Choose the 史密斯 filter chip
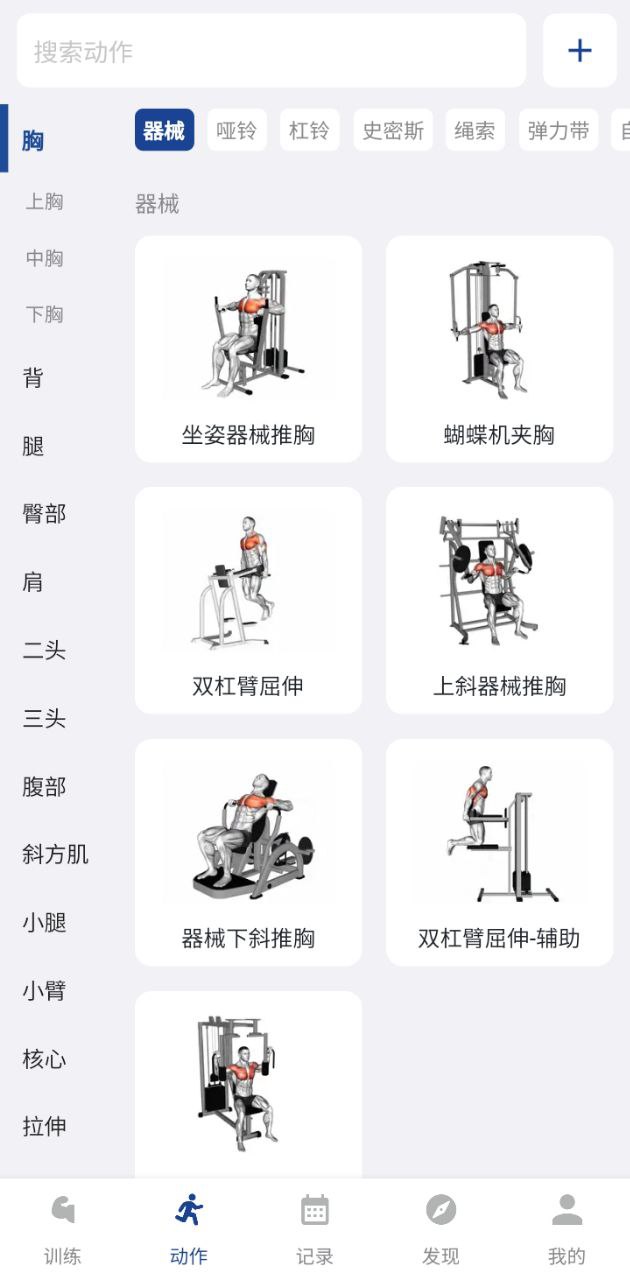 [x=393, y=131]
